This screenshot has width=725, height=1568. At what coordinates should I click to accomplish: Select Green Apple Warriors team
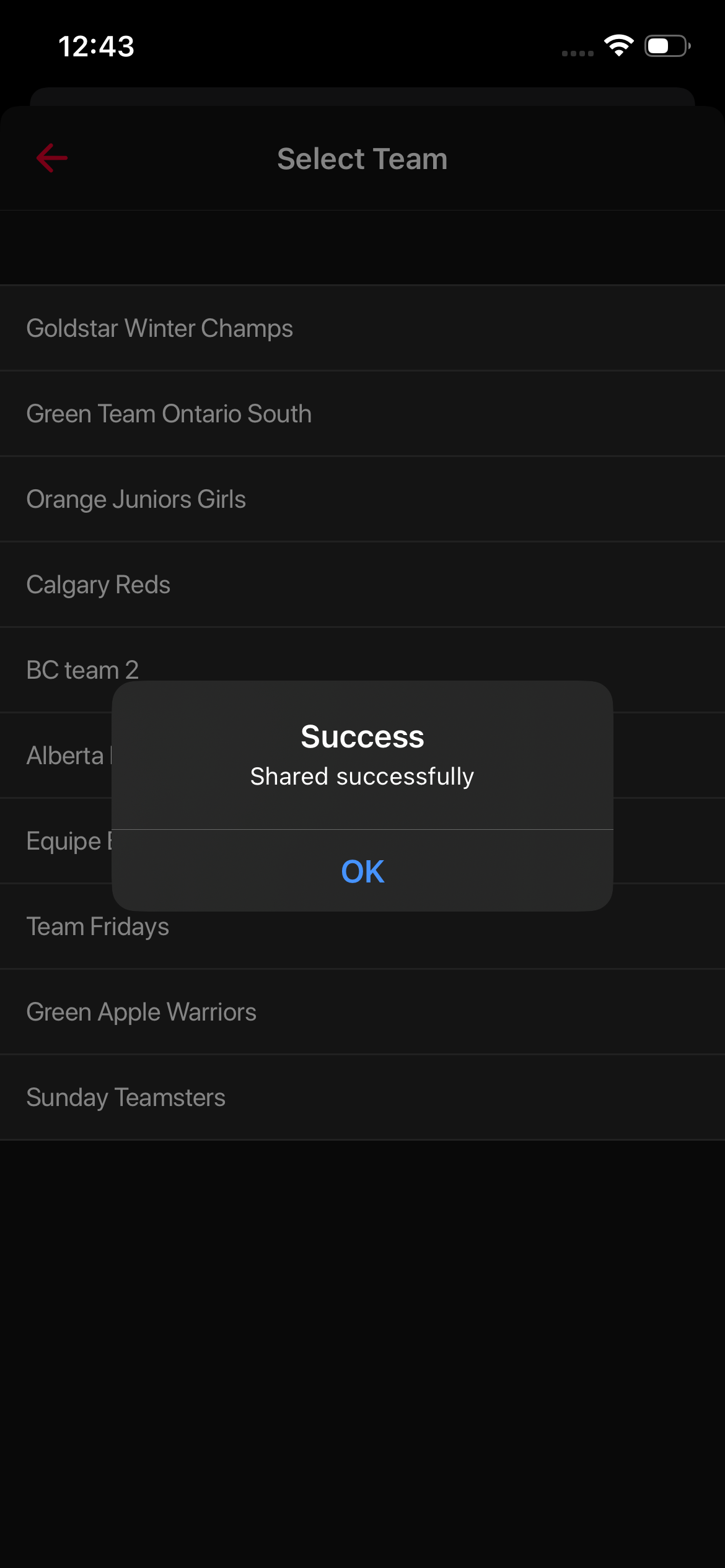(x=141, y=1012)
